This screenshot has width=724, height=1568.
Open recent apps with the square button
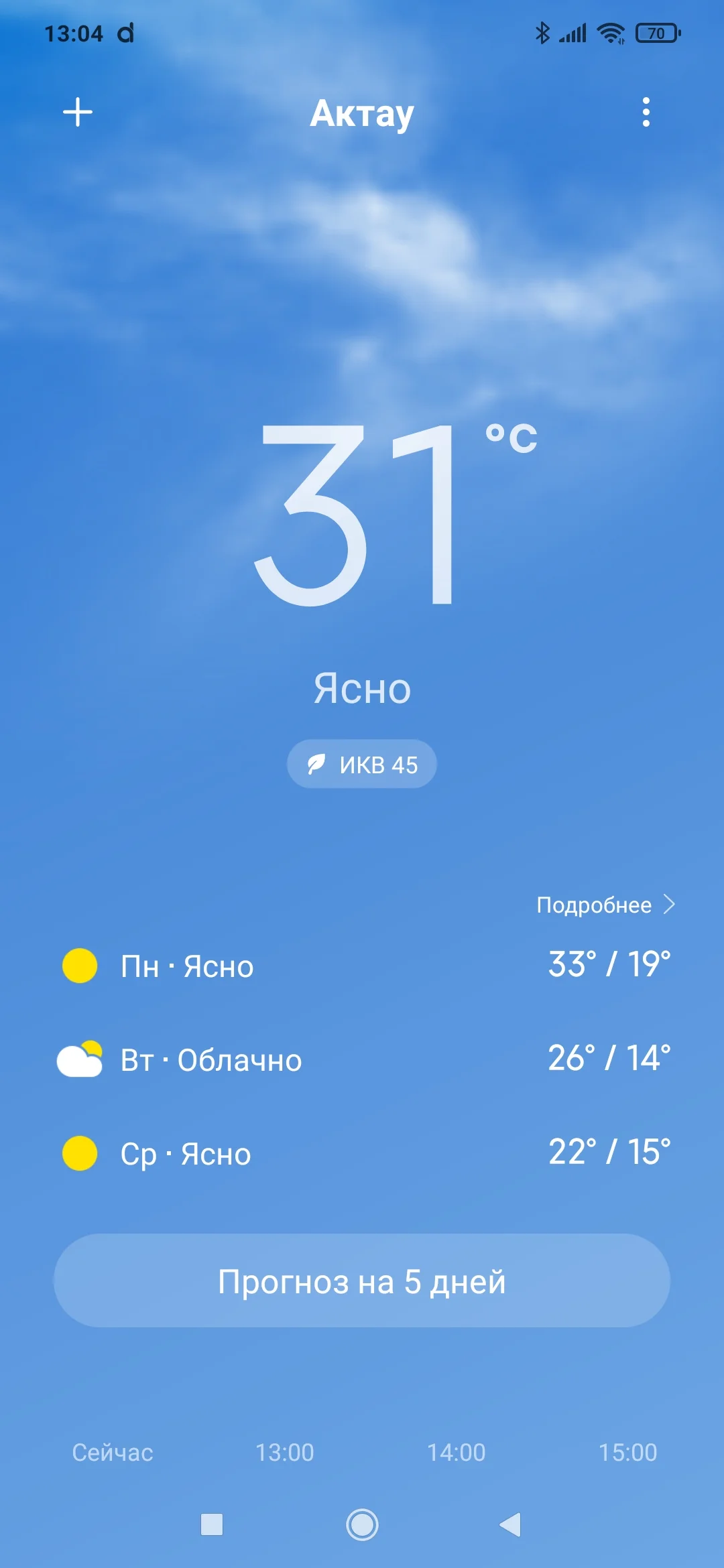[x=212, y=1524]
